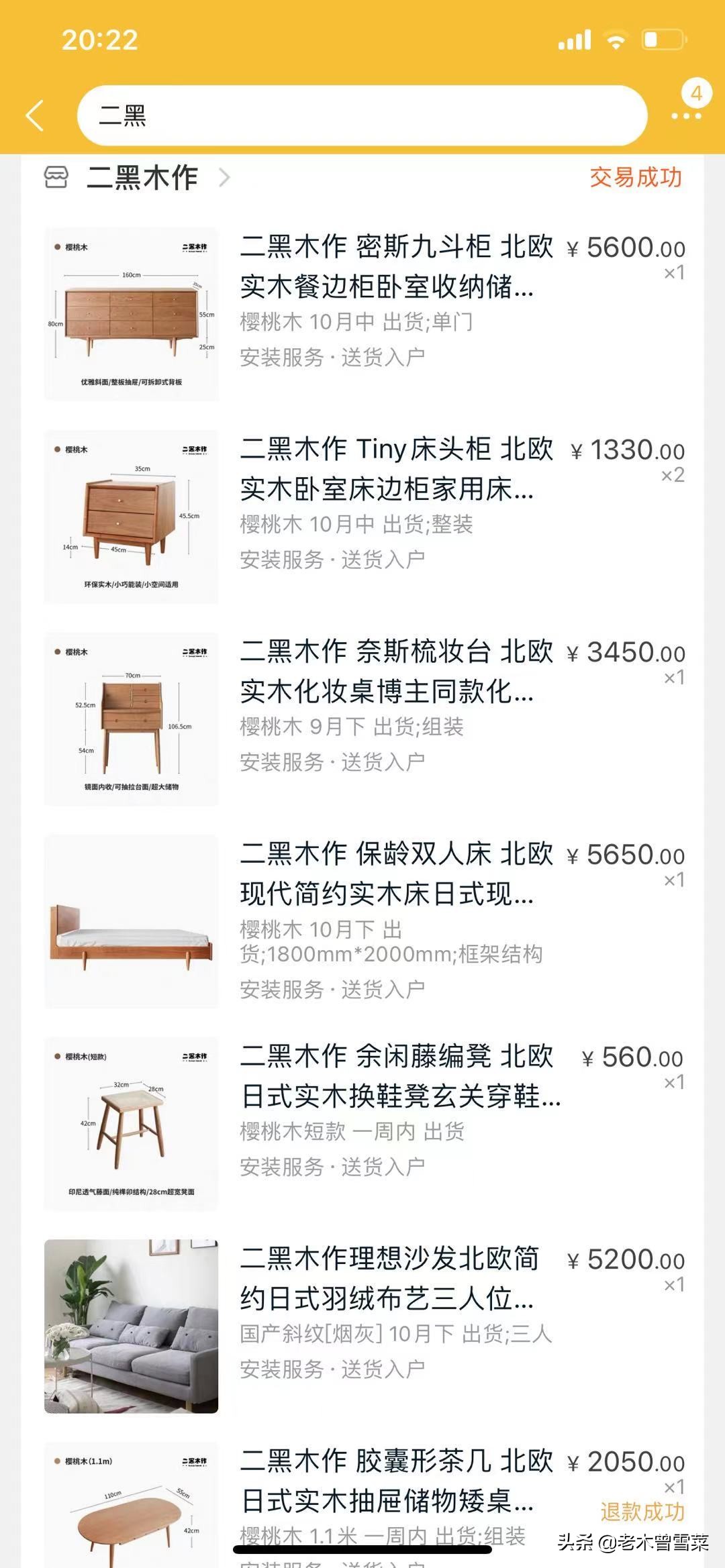Open the 交易成功 order status
The height and width of the screenshot is (1568, 725).
(x=635, y=178)
